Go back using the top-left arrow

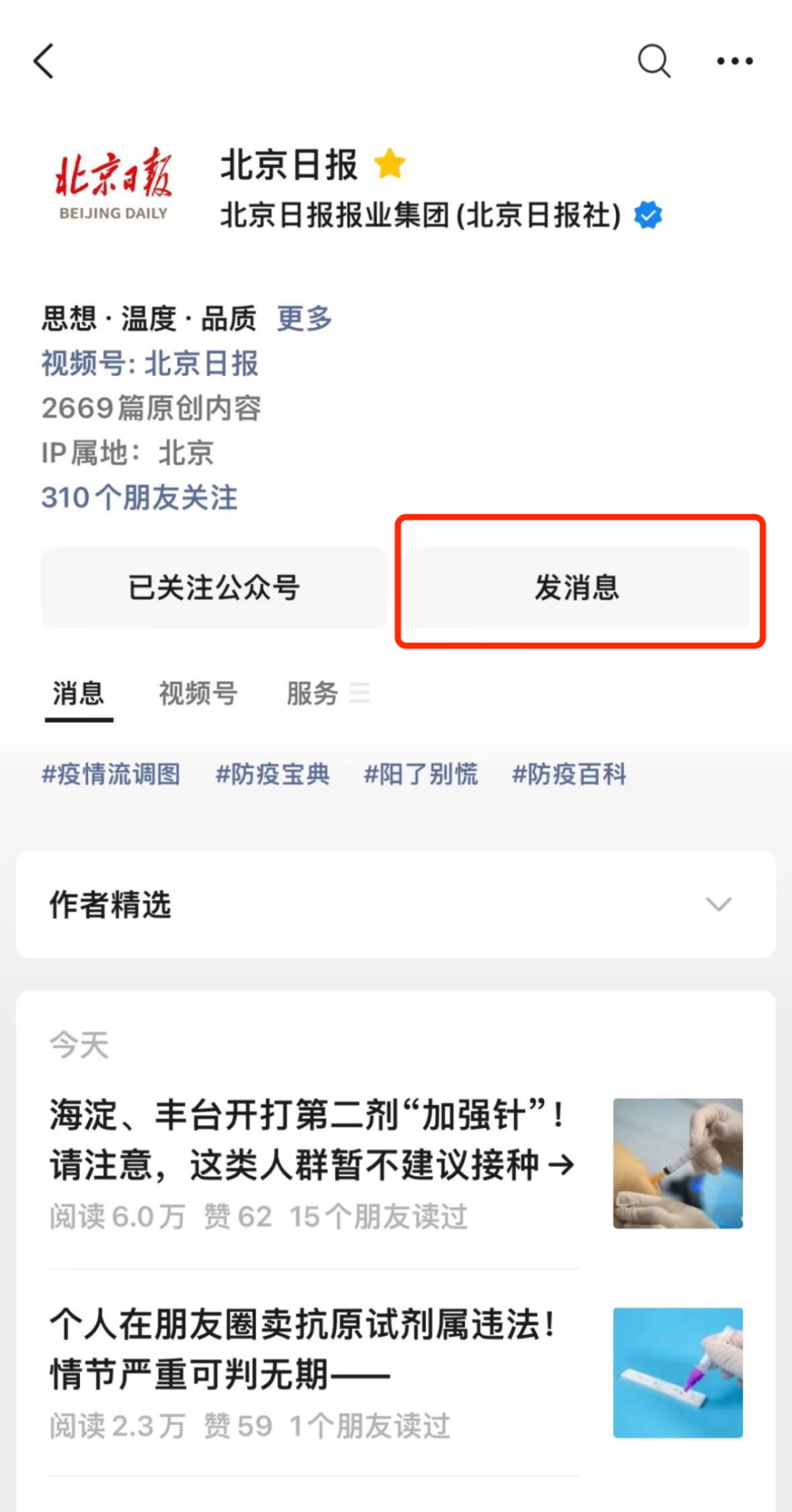(x=44, y=61)
